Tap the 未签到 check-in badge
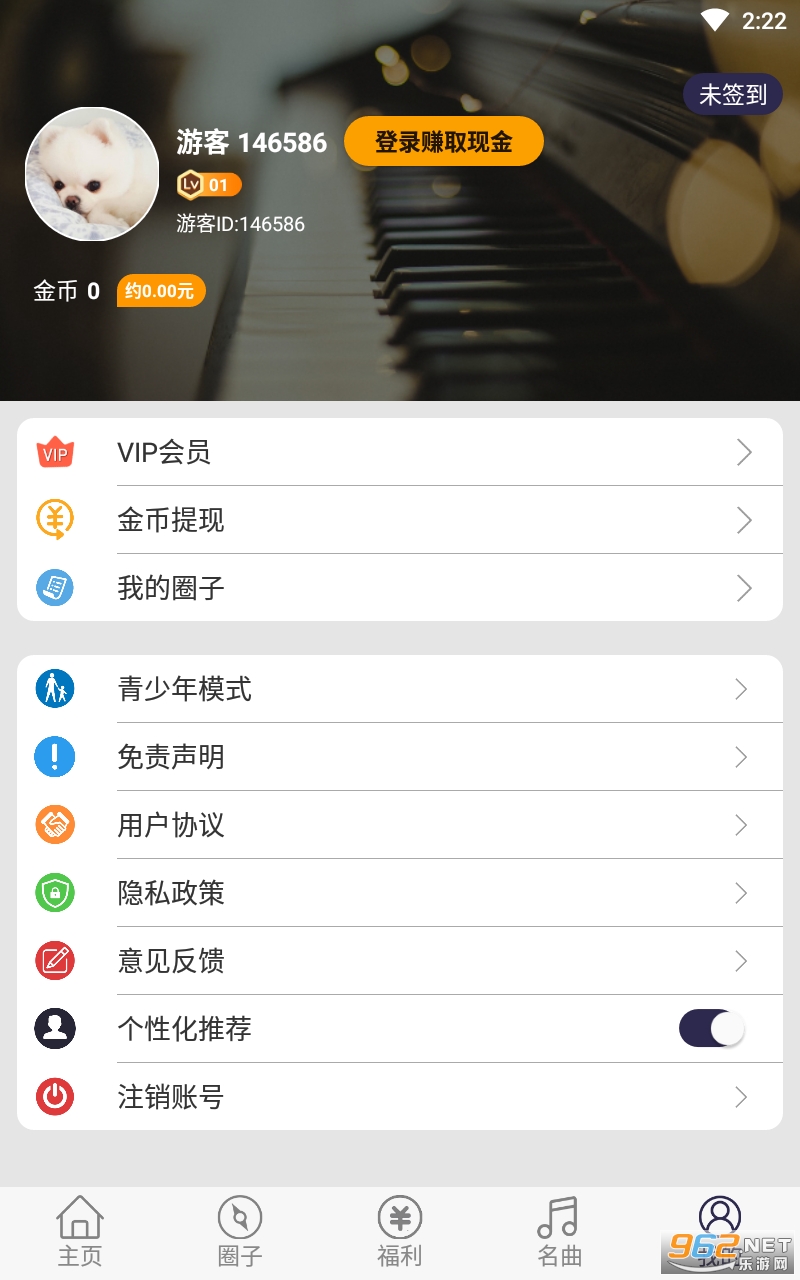The image size is (800, 1280). pos(732,95)
